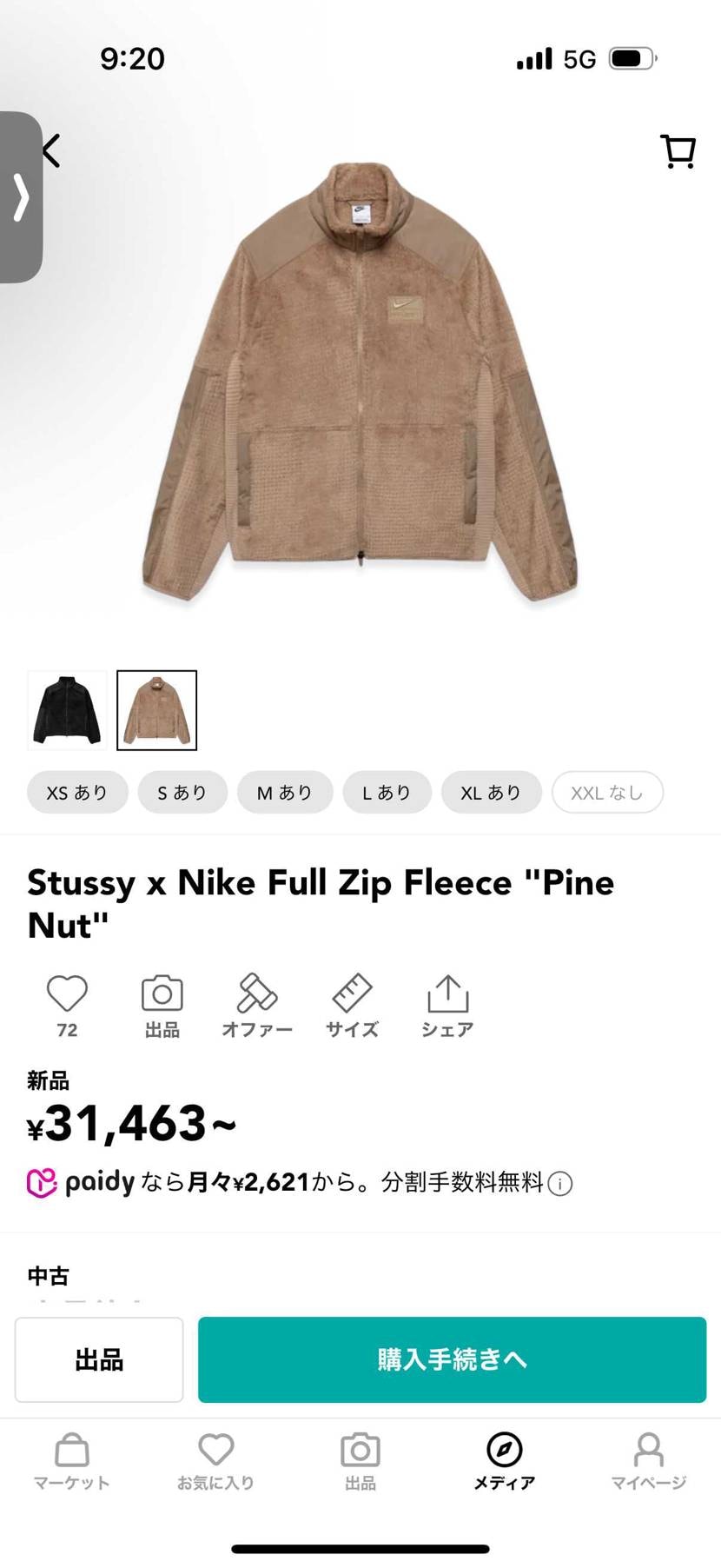This screenshot has width=721, height=1568.
Task: Choose size M あり
Action: click(285, 793)
